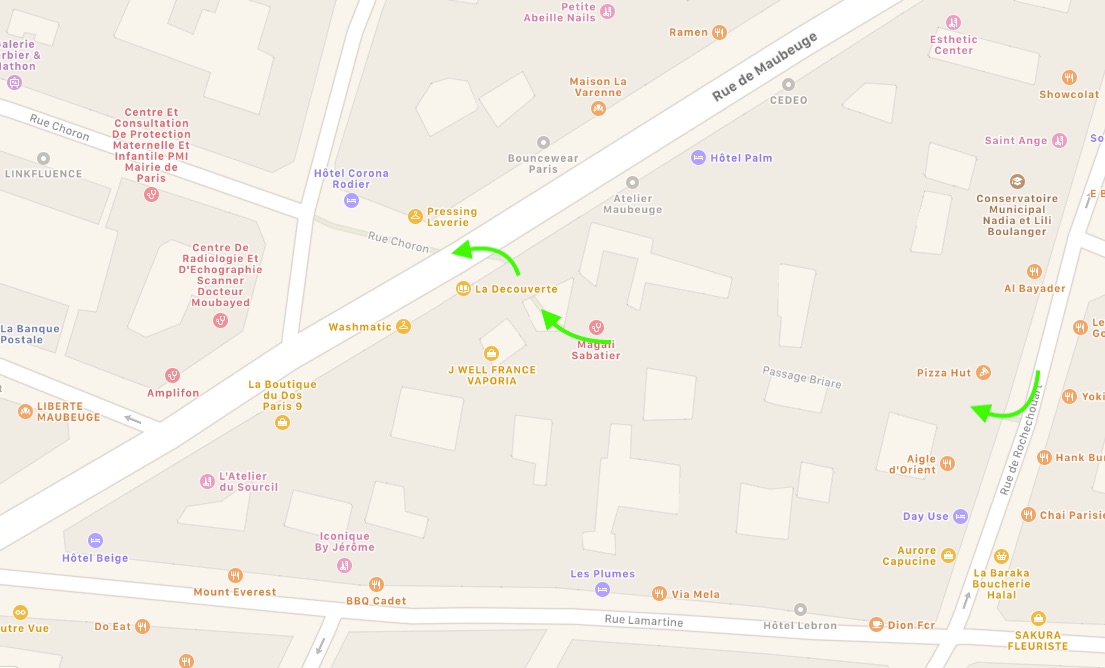Open the Pizza Hut place marker
Viewport: 1105px width, 668px height.
pyautogui.click(x=984, y=373)
